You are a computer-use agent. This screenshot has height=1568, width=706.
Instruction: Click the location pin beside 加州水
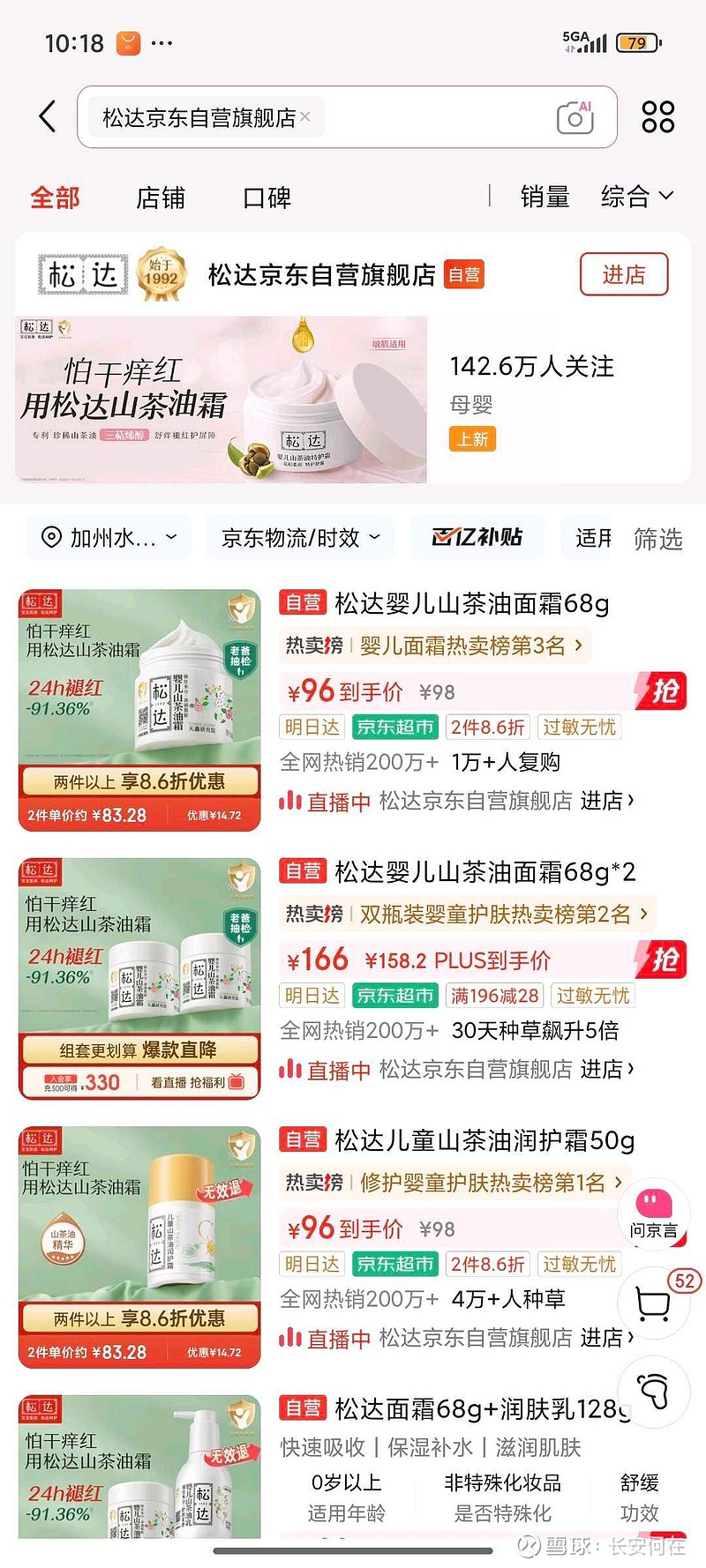pos(53,537)
